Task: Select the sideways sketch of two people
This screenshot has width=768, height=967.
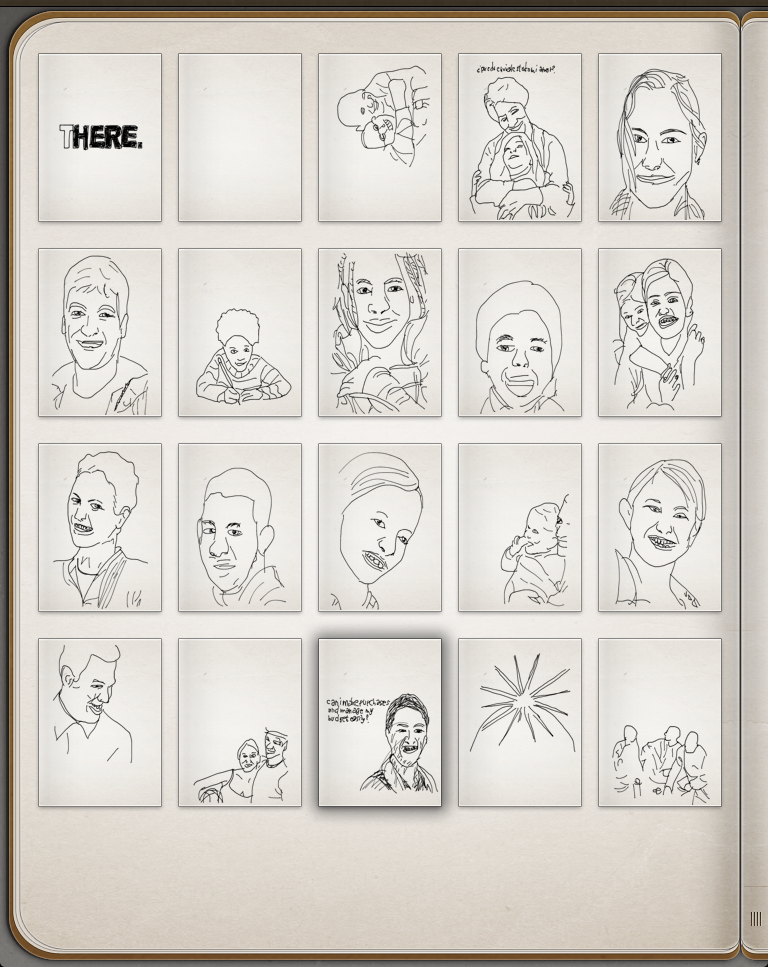Action: click(x=380, y=137)
